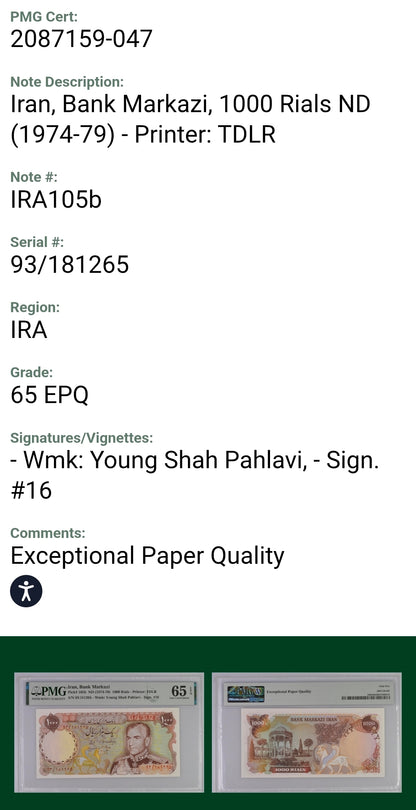
Task: View the banknote front image
Action: pyautogui.click(x=109, y=732)
